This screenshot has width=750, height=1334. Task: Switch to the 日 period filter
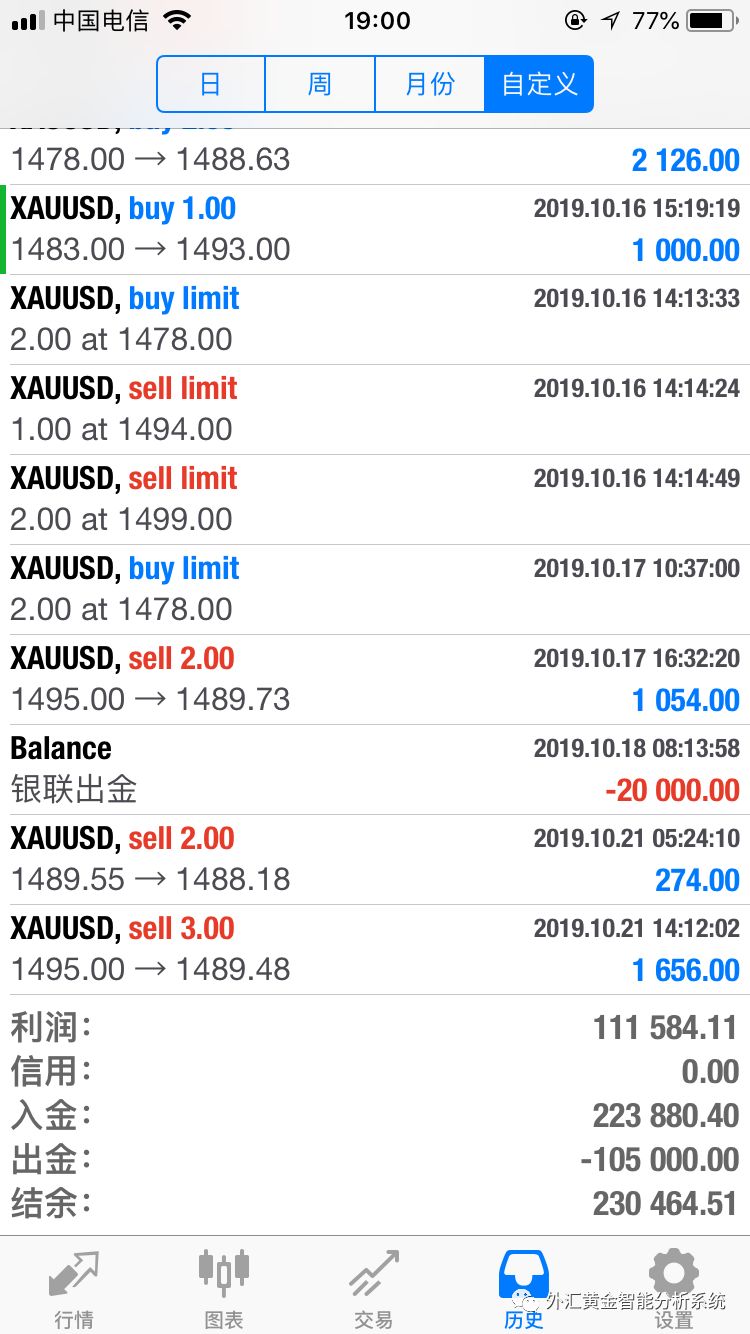point(211,84)
